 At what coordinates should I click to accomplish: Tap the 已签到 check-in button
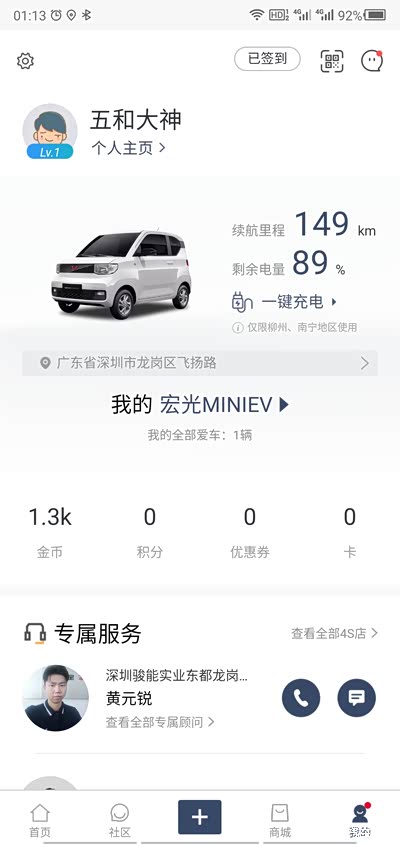point(267,59)
